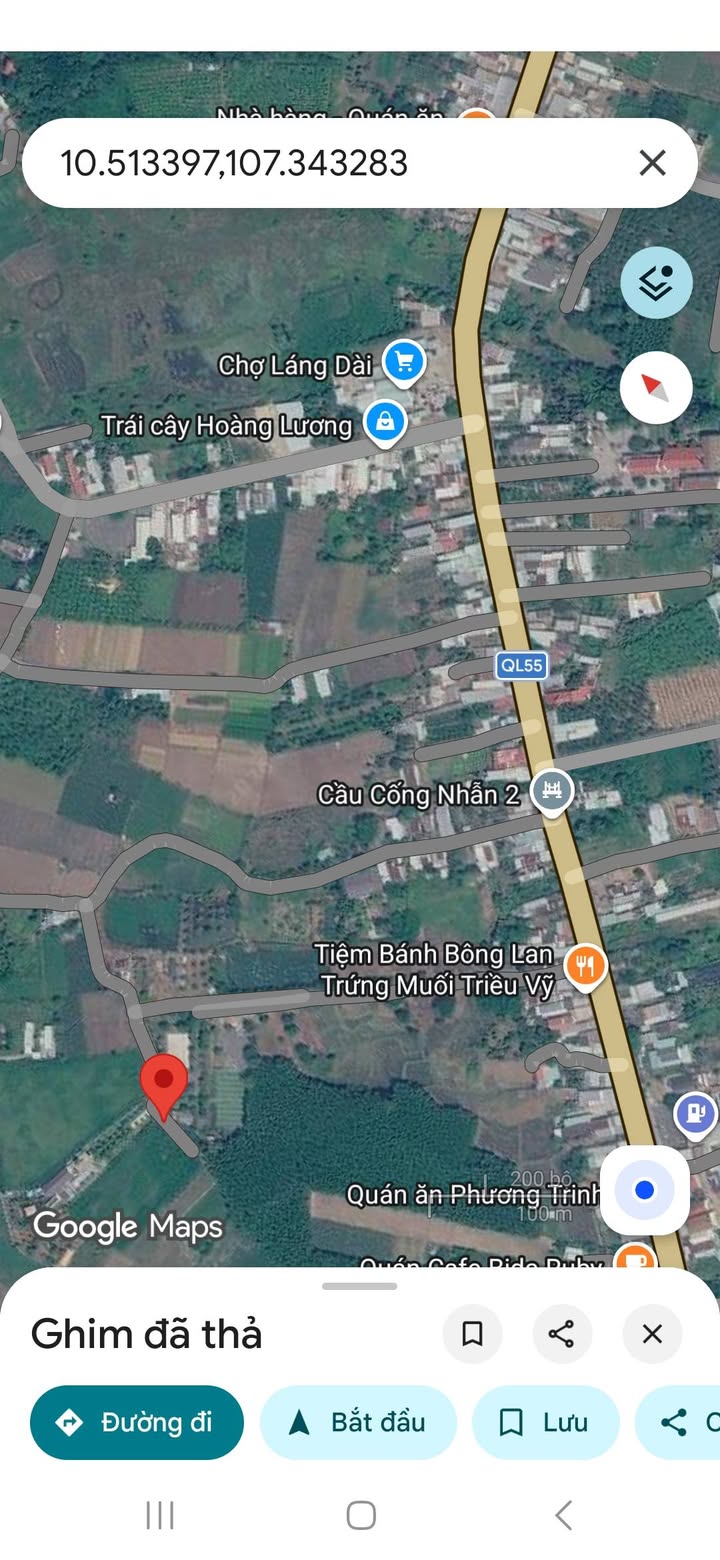Reset map orientation with the compass
720x1560 pixels.
click(x=656, y=387)
